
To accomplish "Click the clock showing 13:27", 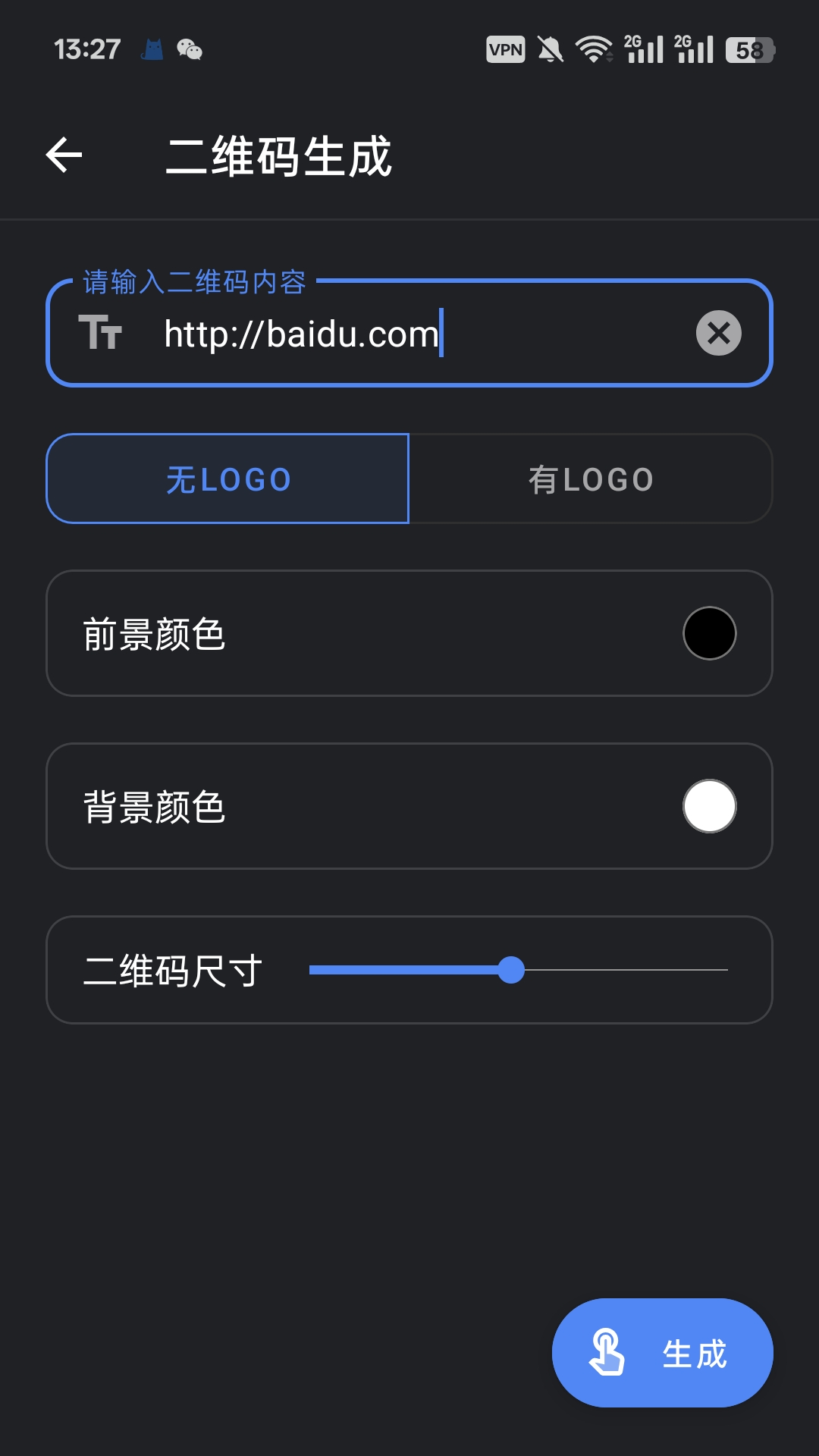I will (x=89, y=48).
